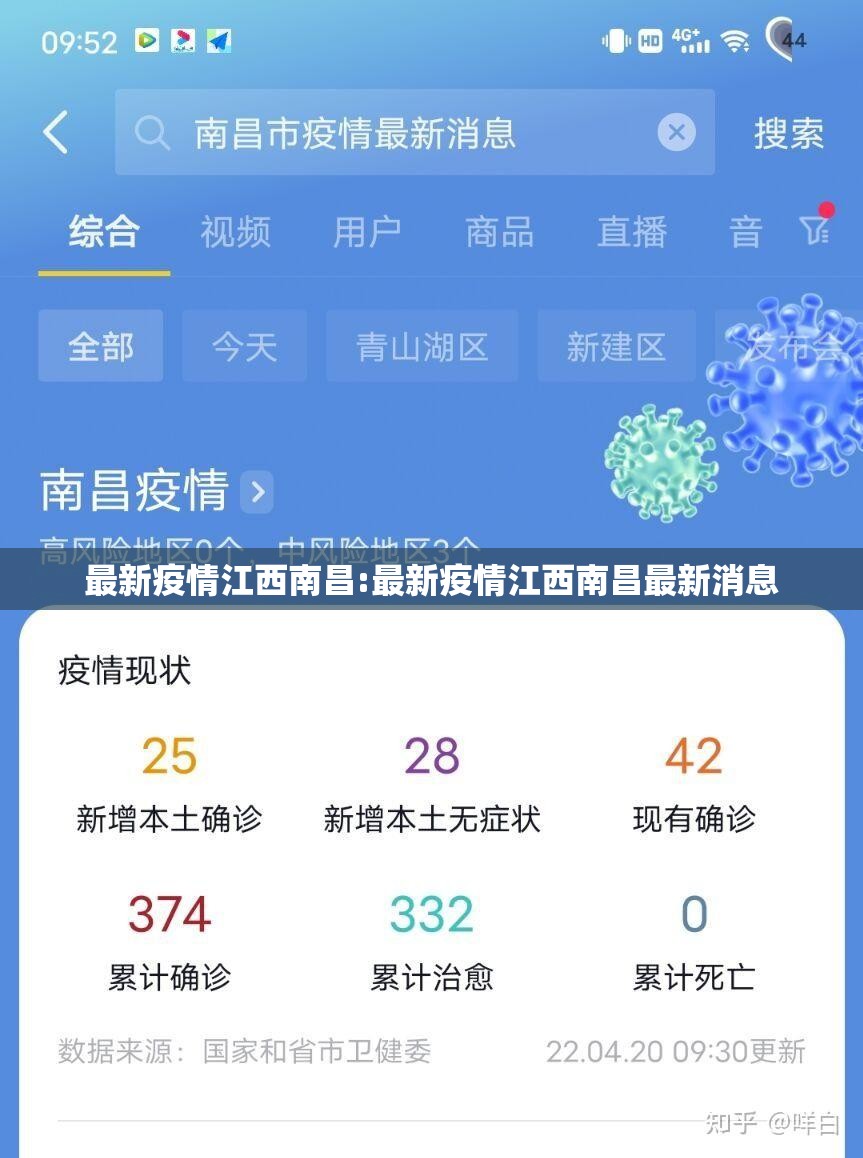Screen dimensions: 863x1158
Task: Open 南昌疫情 details via its chevron
Action: 257,492
